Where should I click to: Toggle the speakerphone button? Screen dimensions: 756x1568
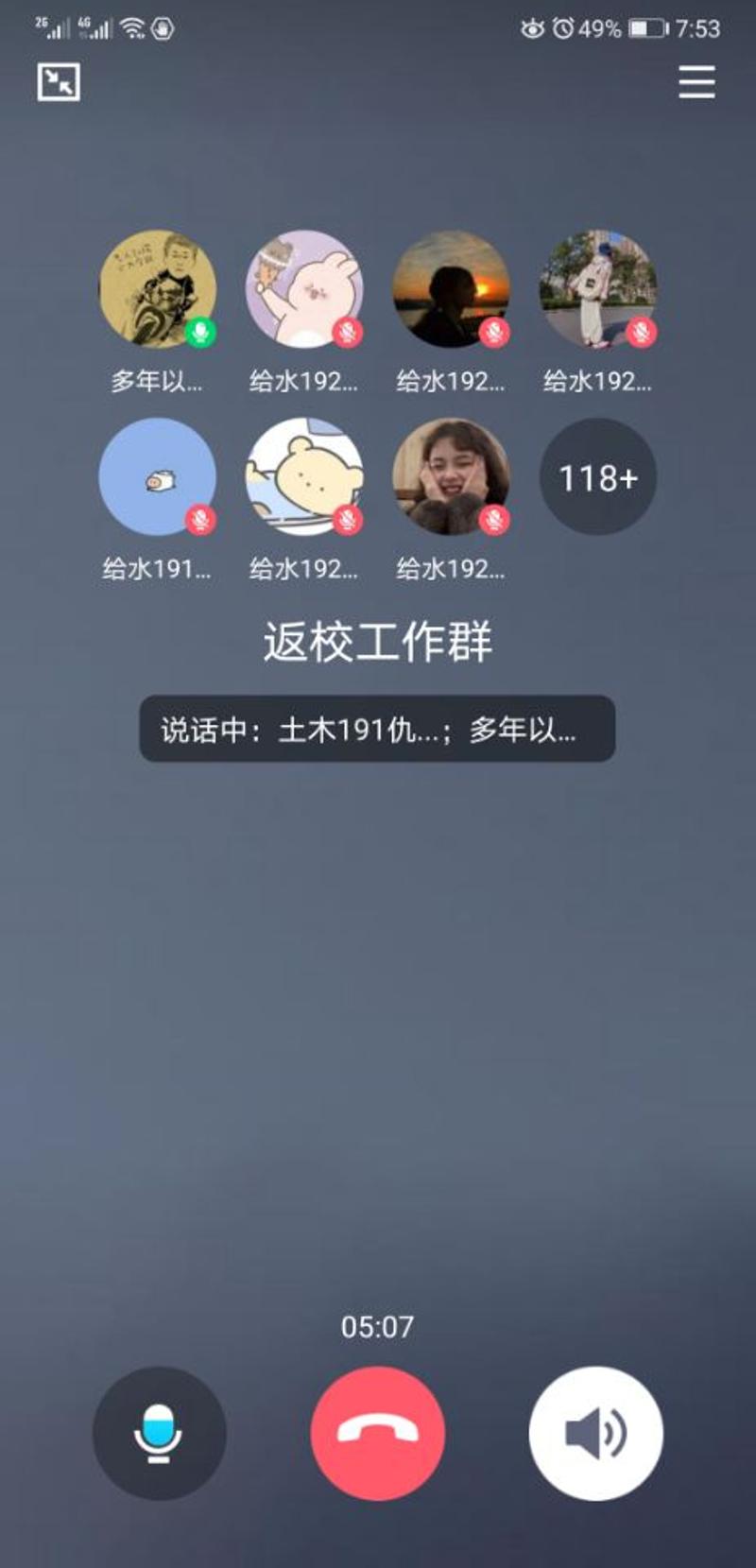595,1433
